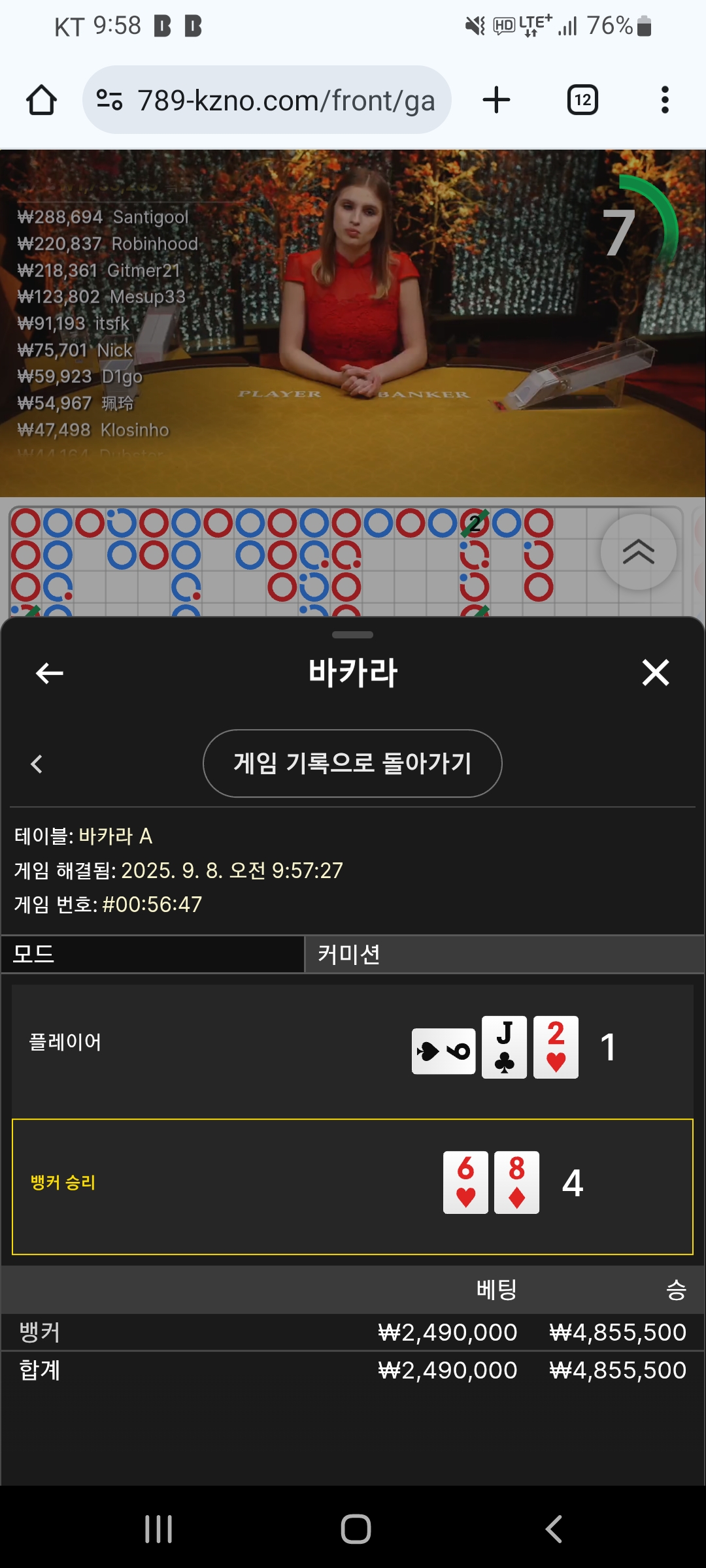Open recent apps from the navigation bar
The image size is (706, 1568).
pyautogui.click(x=158, y=1529)
